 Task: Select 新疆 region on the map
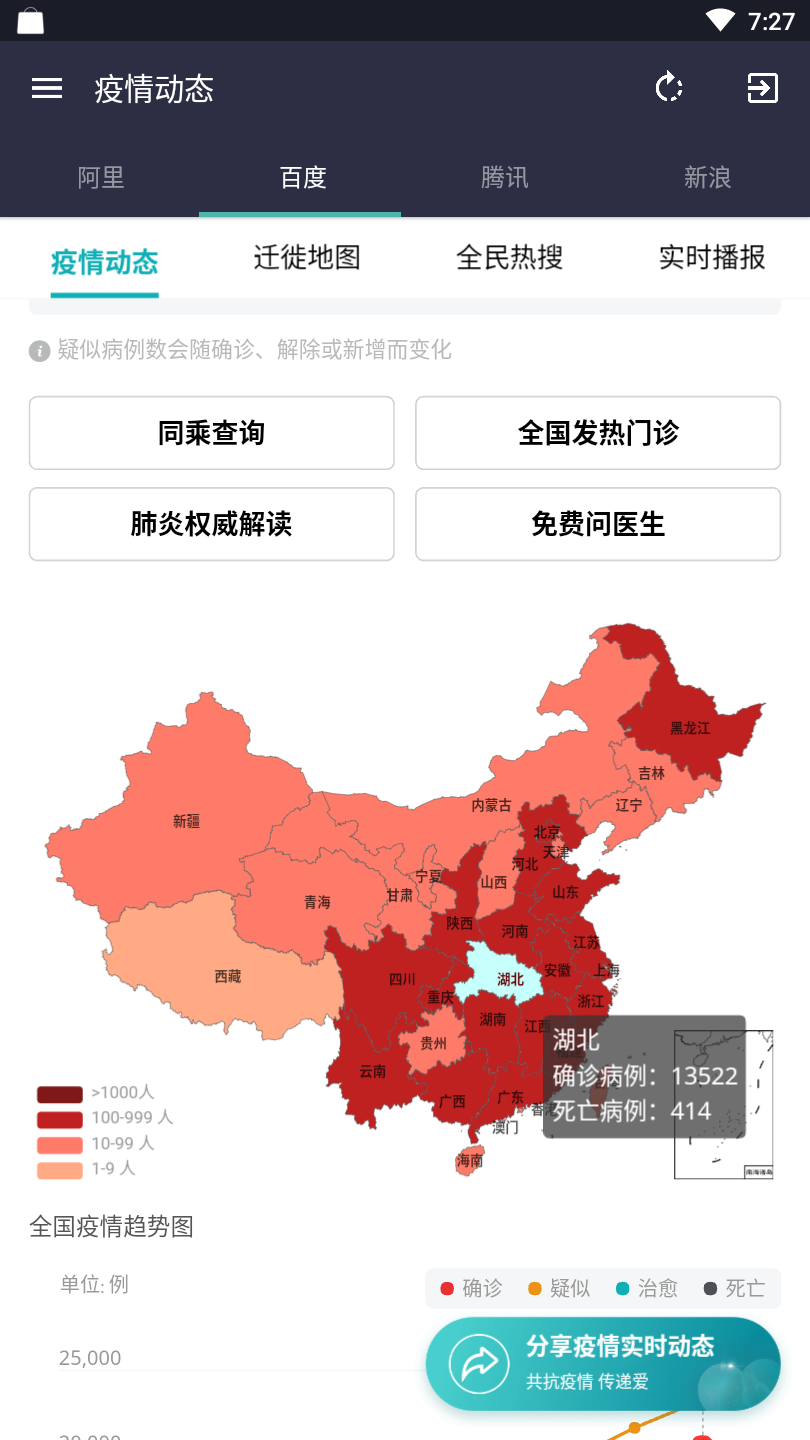[186, 820]
